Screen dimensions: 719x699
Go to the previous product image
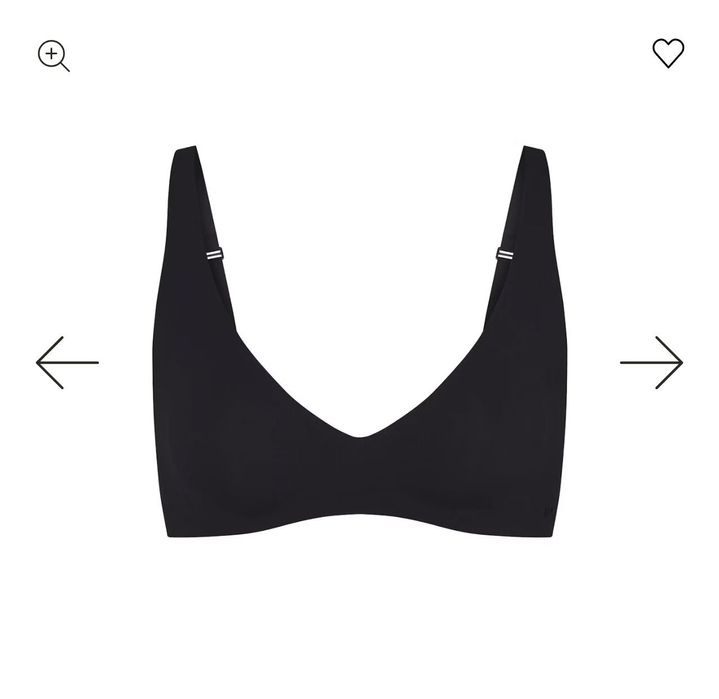point(67,362)
